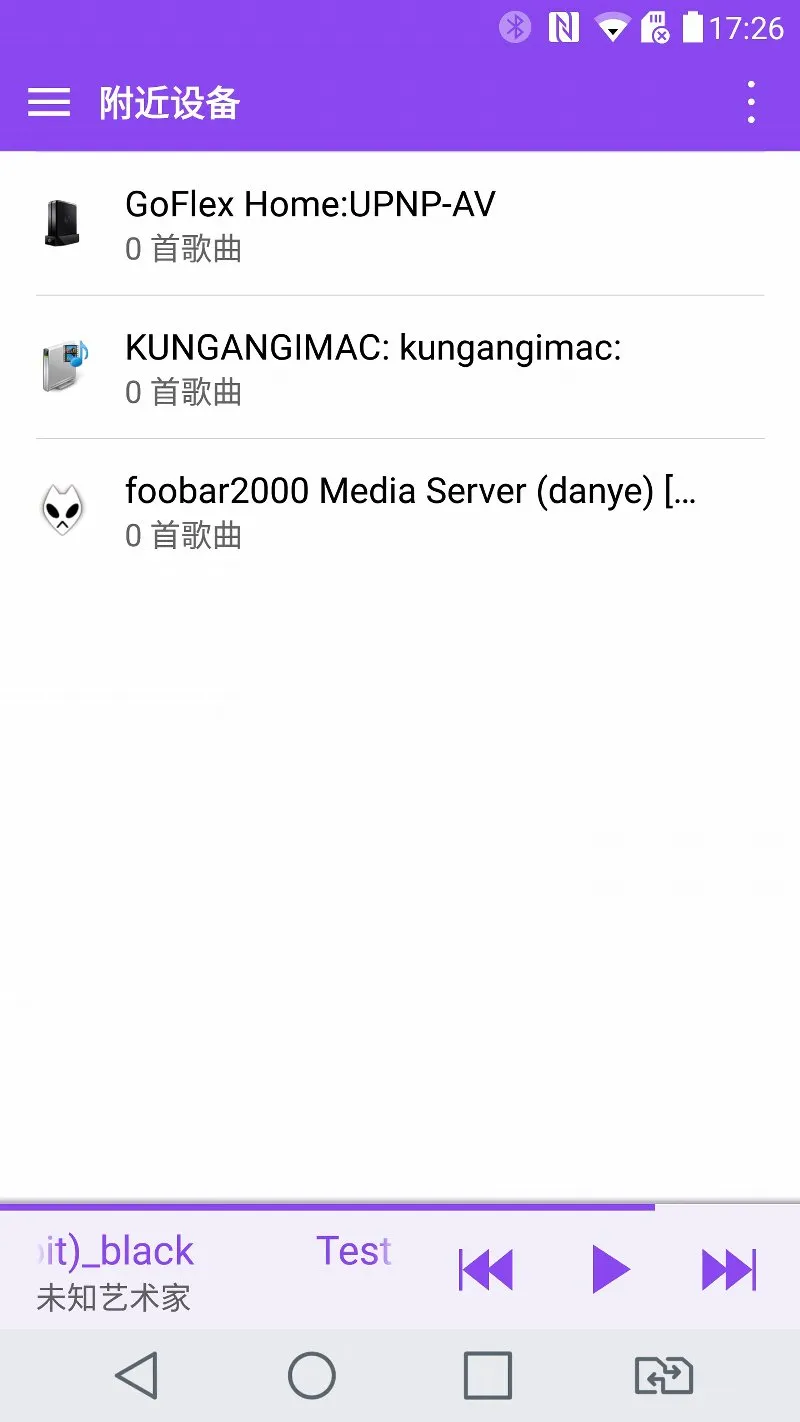Play the current track
Viewport: 800px width, 1422px height.
point(610,1270)
